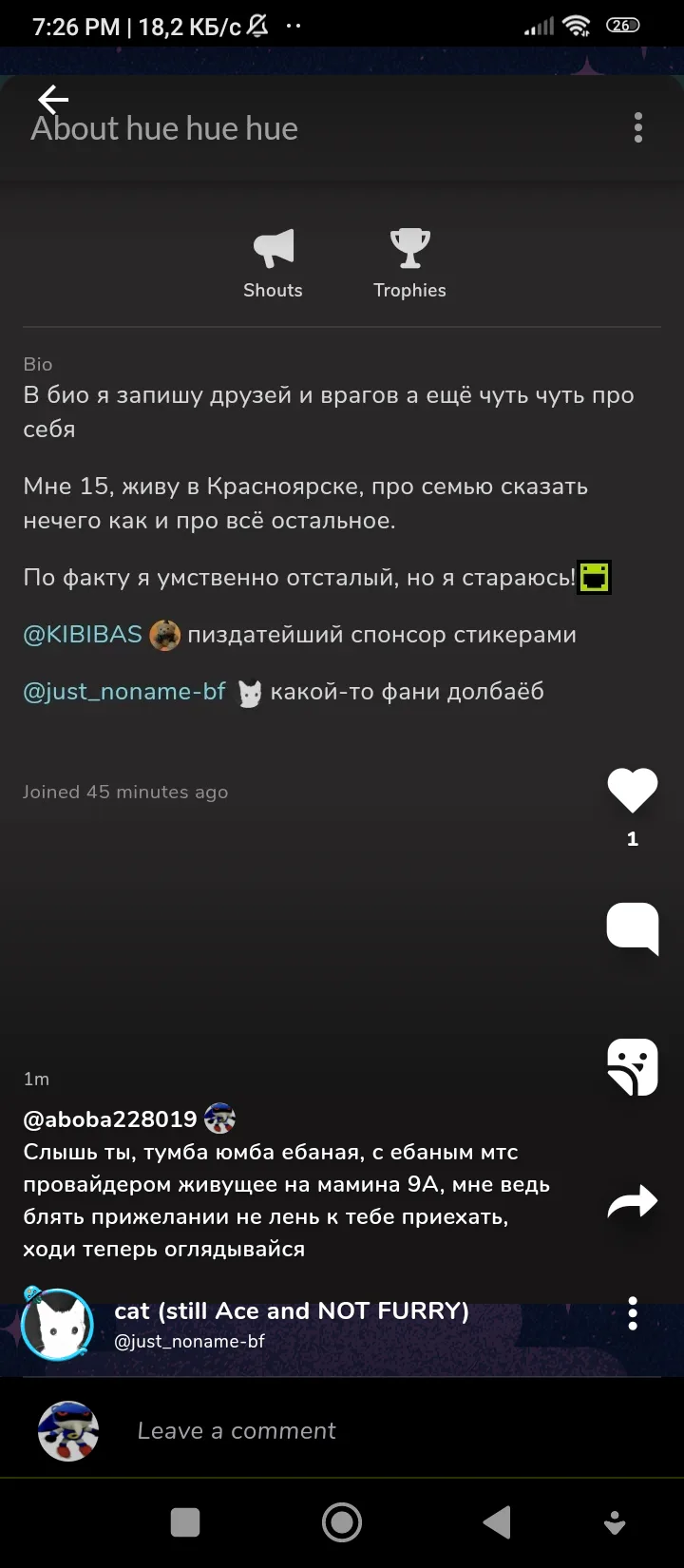
Task: Open the overflow menu in the header
Action: pyautogui.click(x=637, y=127)
